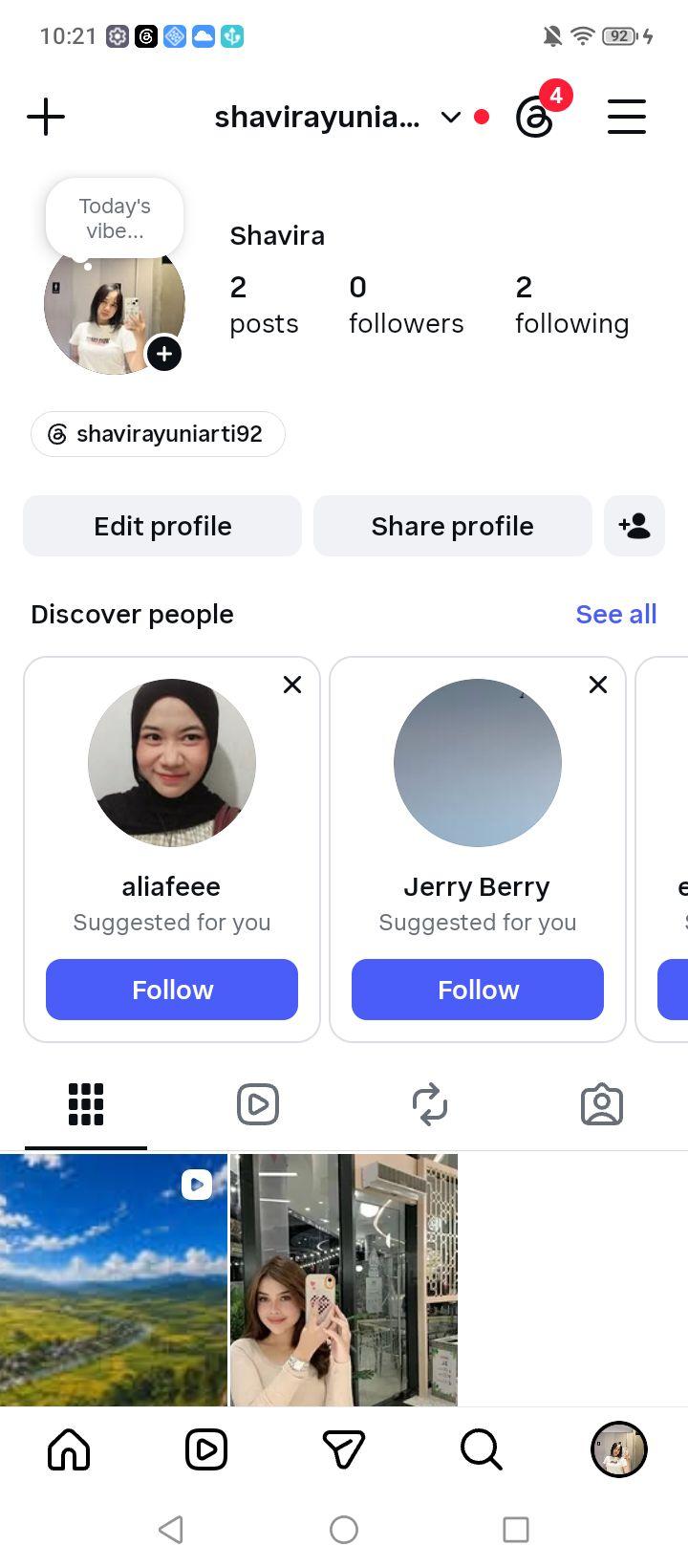688x1568 pixels.
Task: Tap the add-person icon to discover people
Action: [634, 526]
